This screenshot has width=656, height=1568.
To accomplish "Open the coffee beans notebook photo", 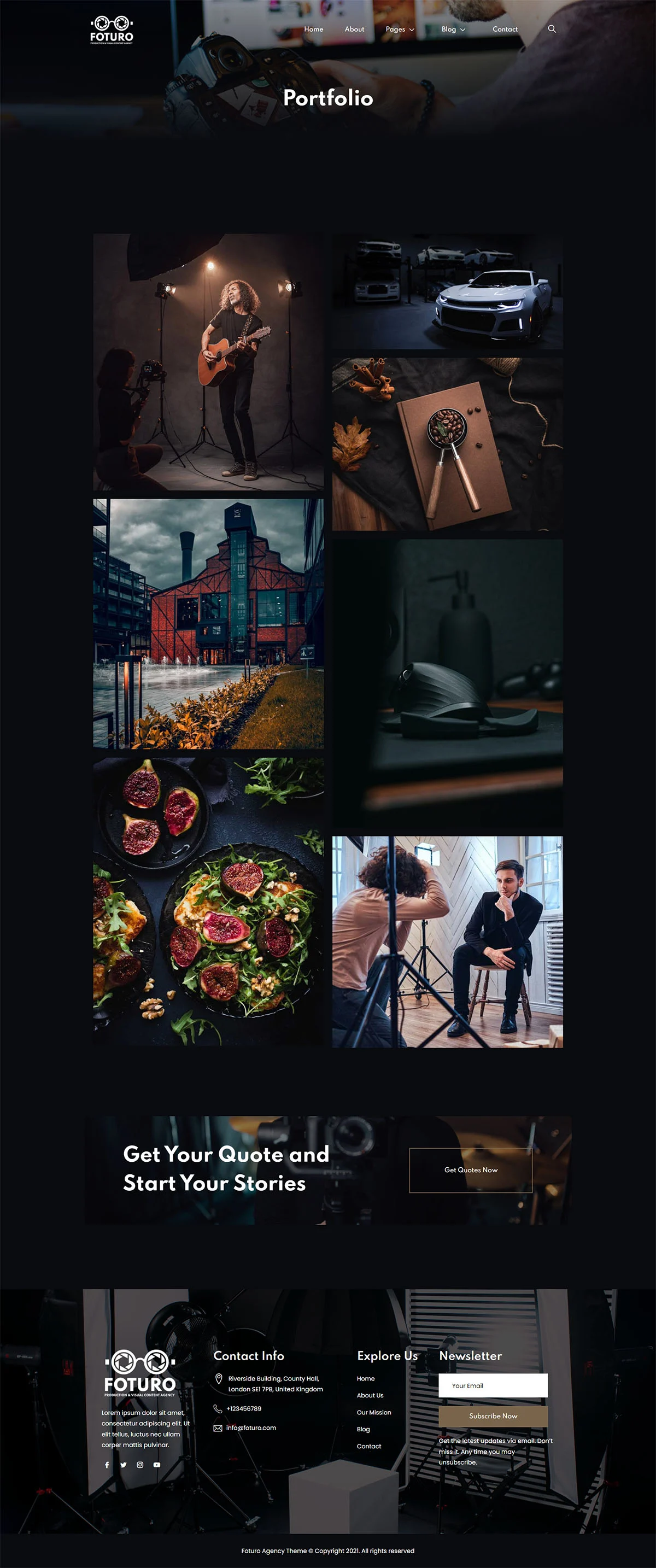I will tap(447, 444).
